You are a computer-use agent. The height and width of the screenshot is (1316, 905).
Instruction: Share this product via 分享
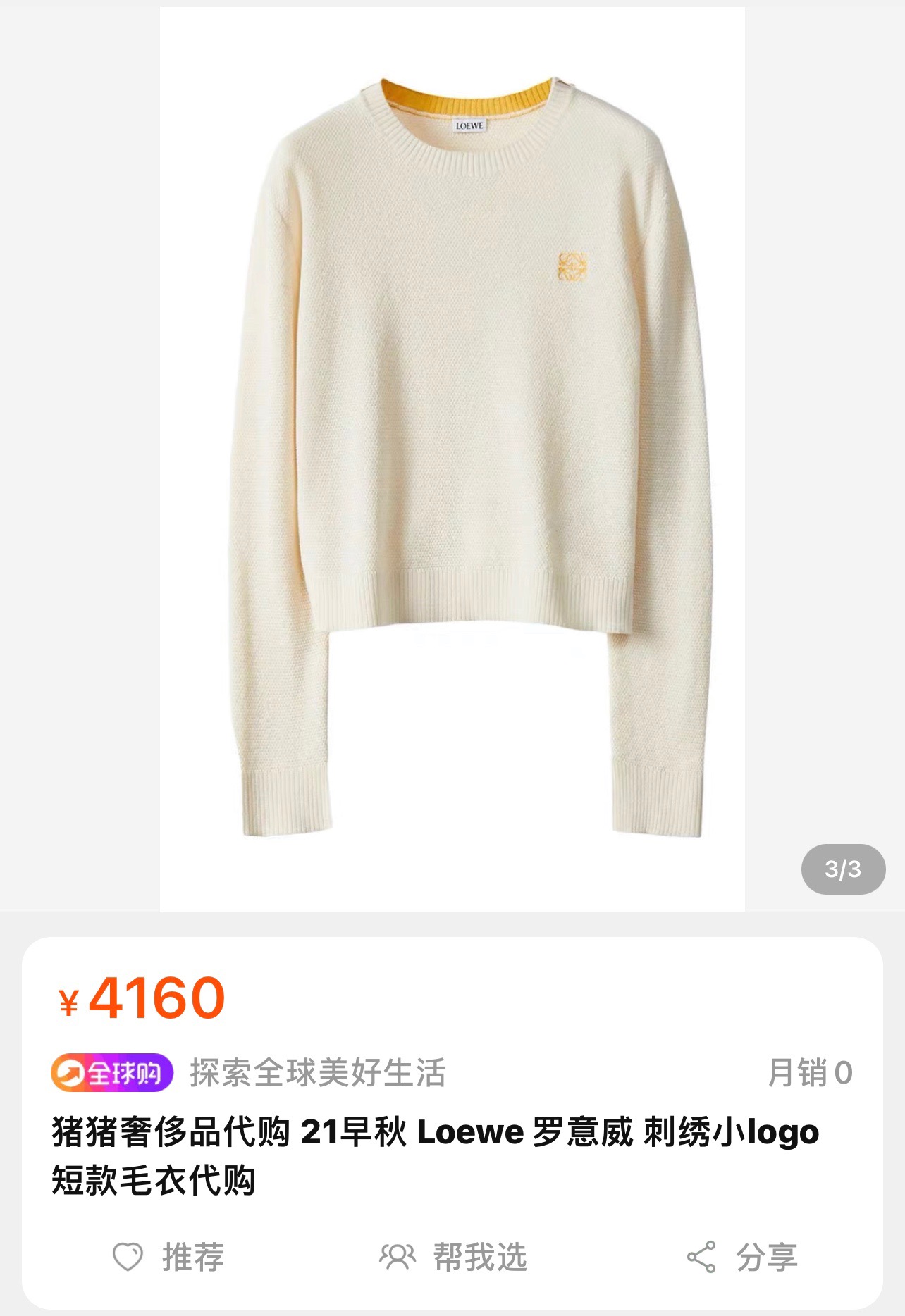click(x=741, y=1258)
